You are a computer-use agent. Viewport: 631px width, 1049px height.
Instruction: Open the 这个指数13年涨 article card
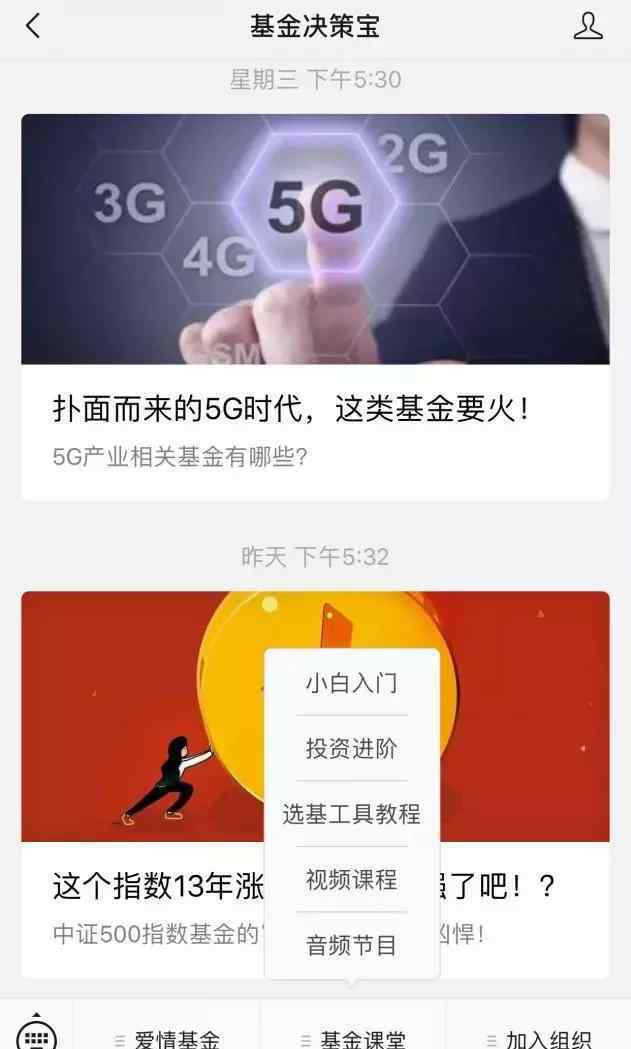point(315,785)
